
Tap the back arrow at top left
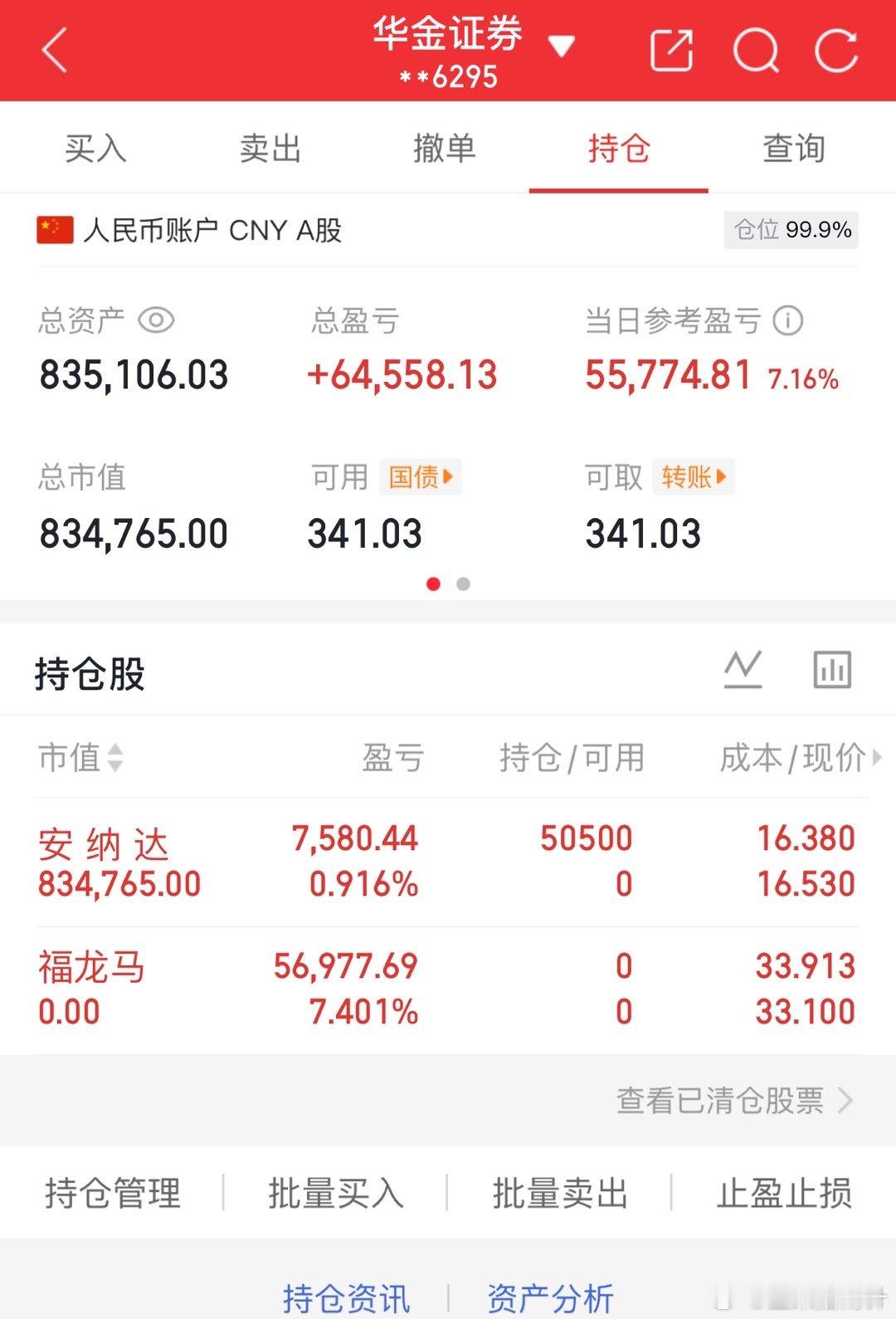click(53, 50)
